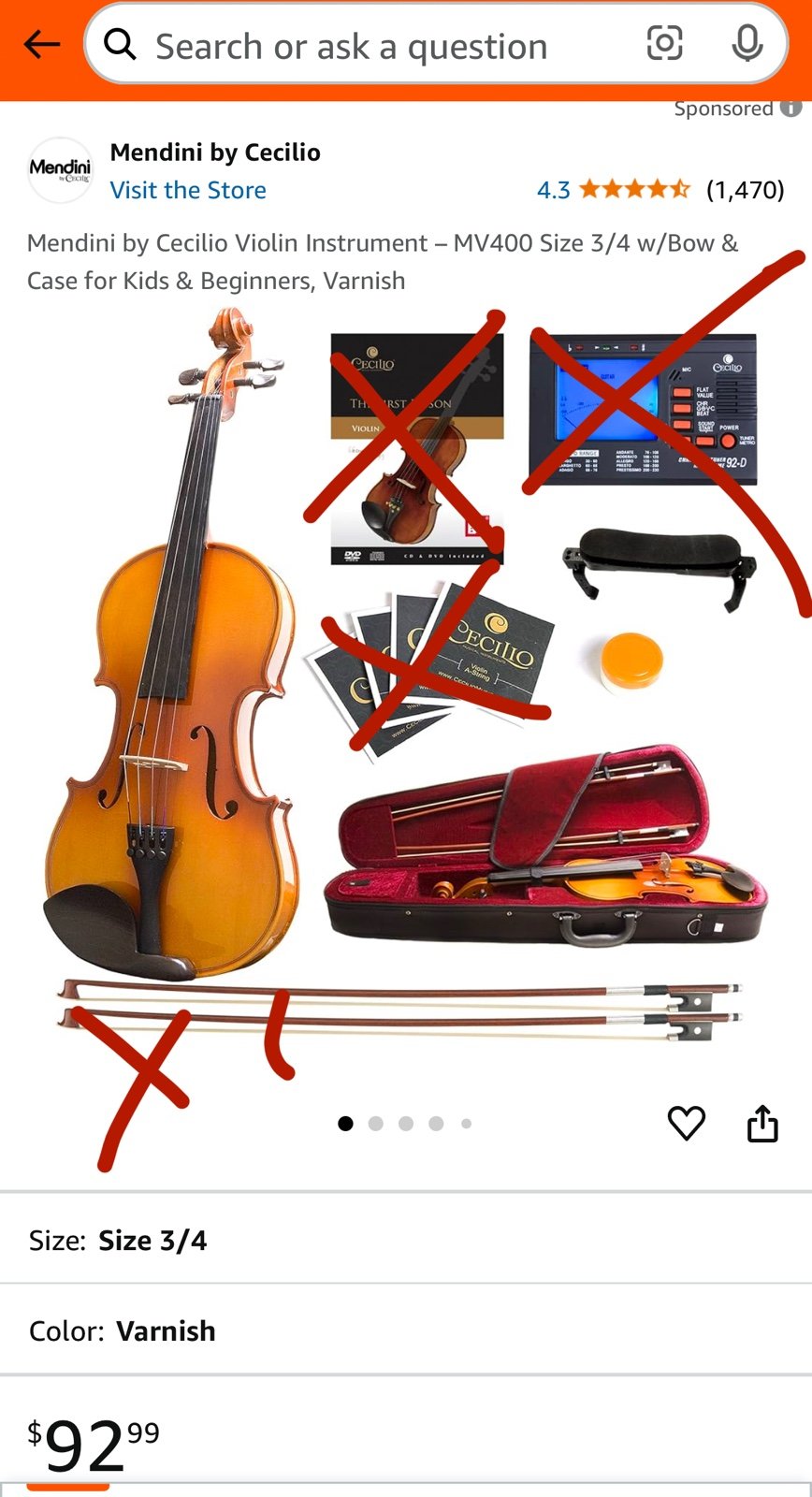Visit the Mendini by Cecilio store

(188, 190)
